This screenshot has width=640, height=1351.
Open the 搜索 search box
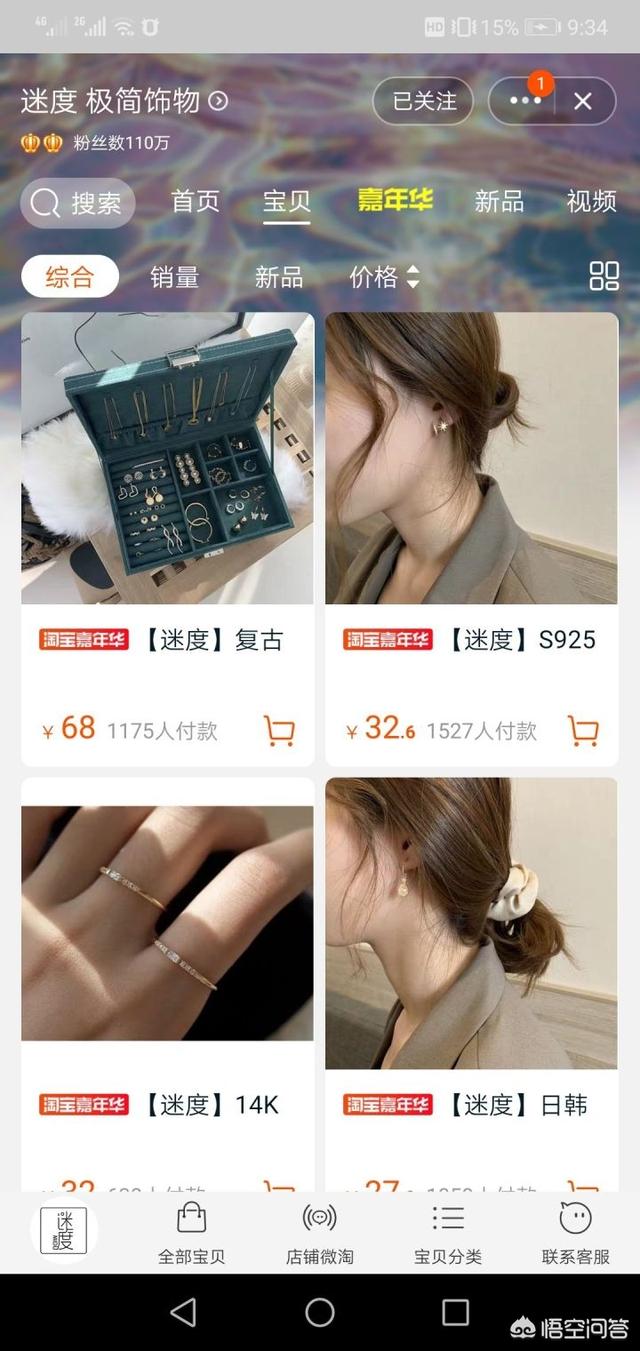click(x=78, y=203)
